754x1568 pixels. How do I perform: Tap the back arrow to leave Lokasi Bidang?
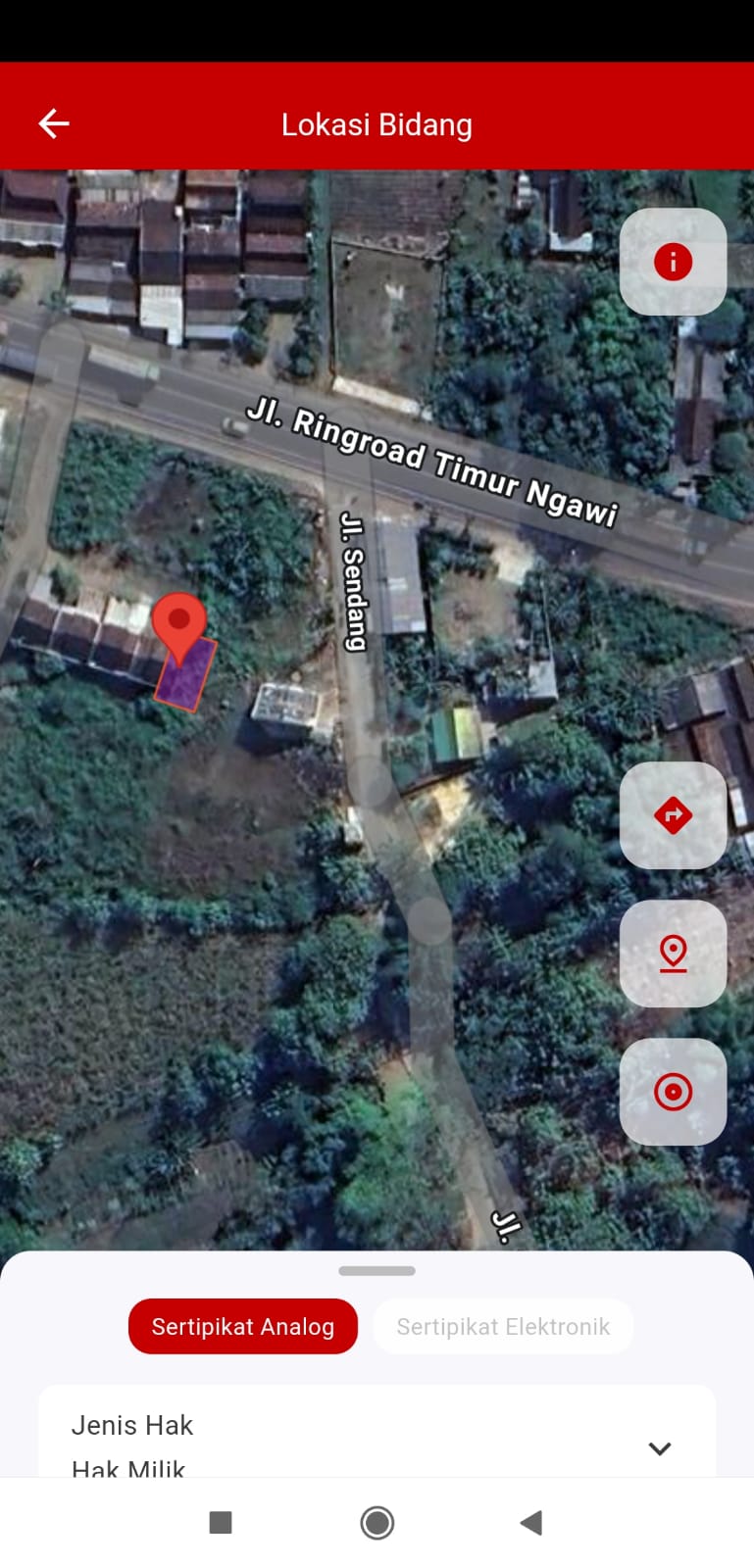[x=53, y=123]
